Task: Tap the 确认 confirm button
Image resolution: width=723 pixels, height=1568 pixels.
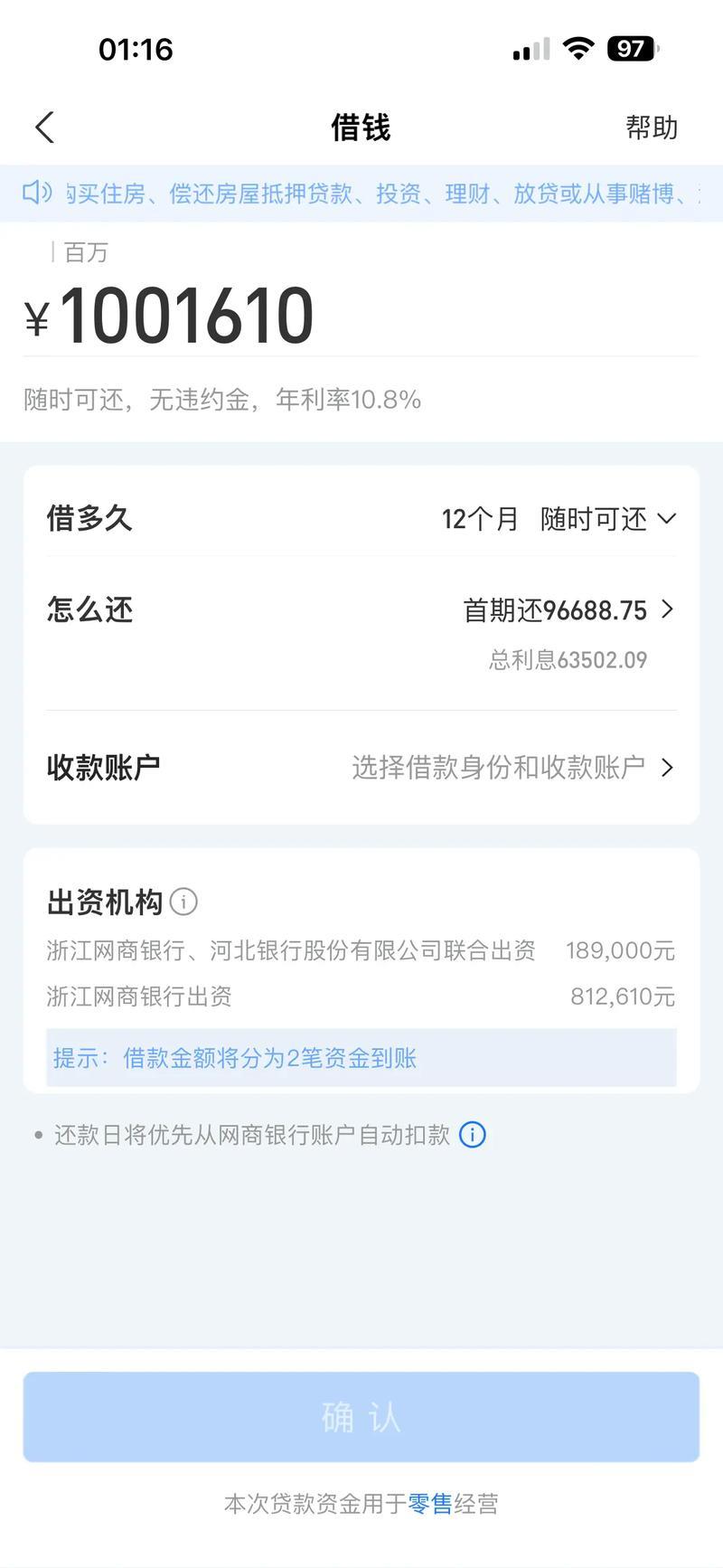Action: pyautogui.click(x=361, y=1417)
